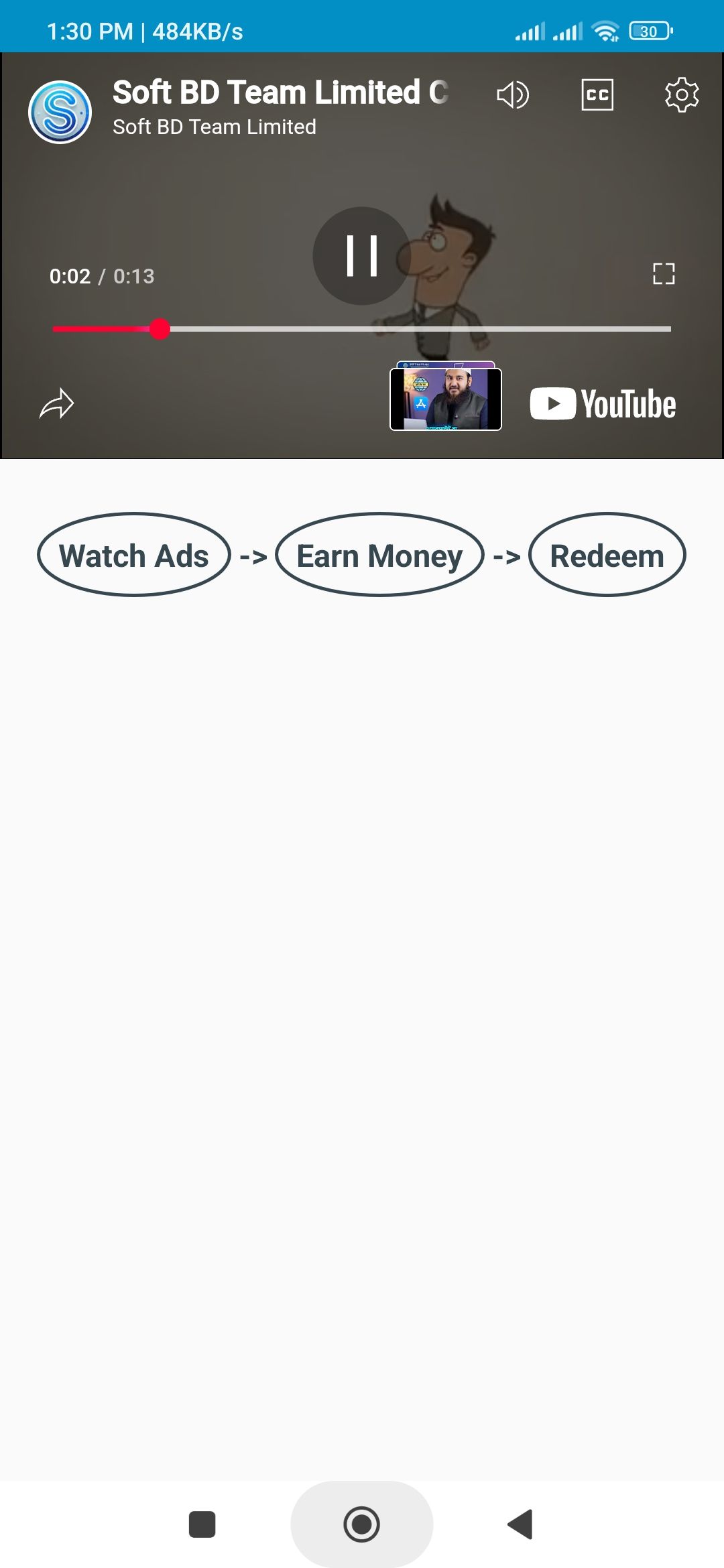Turn on closed captions
Screen dimensions: 724x1568
[597, 94]
